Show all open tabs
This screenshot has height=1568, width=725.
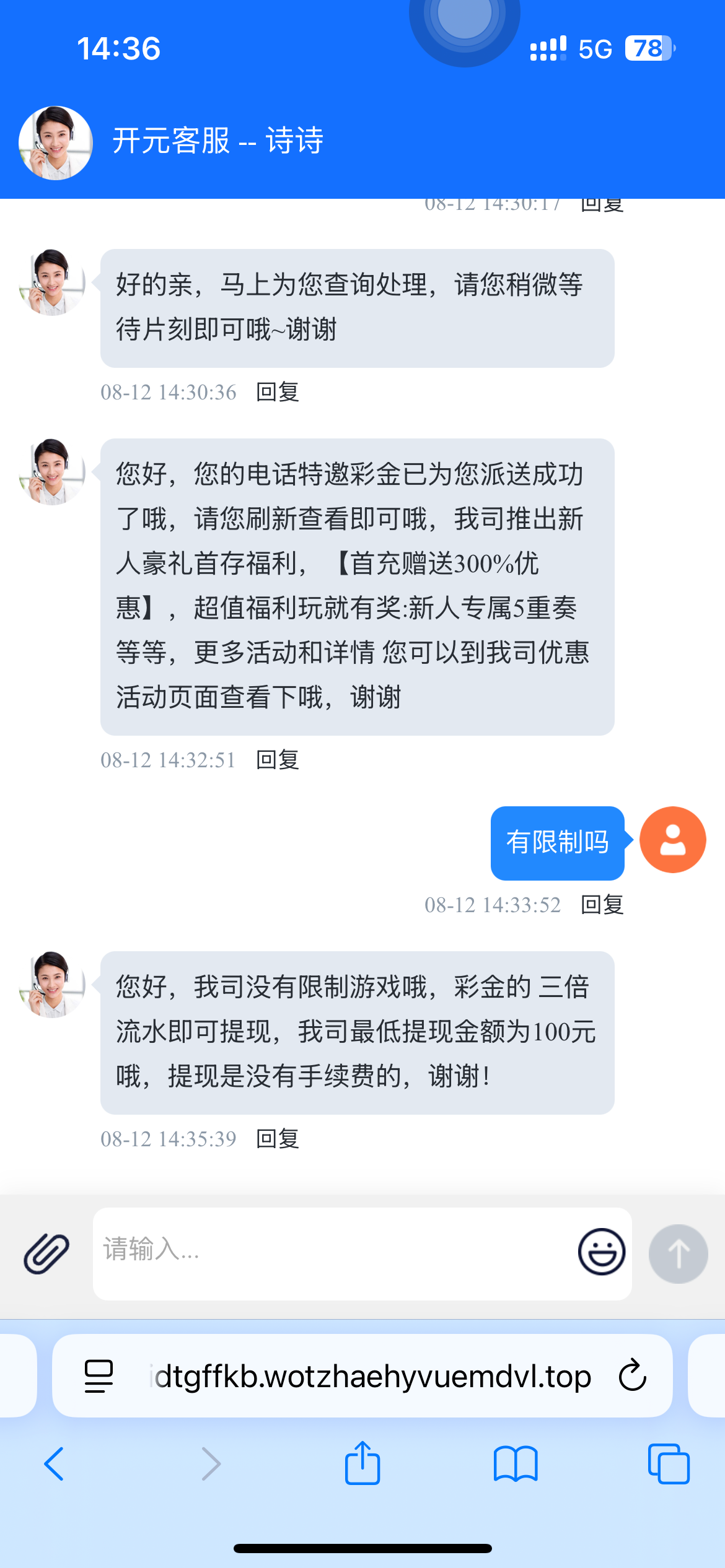pyautogui.click(x=668, y=1464)
